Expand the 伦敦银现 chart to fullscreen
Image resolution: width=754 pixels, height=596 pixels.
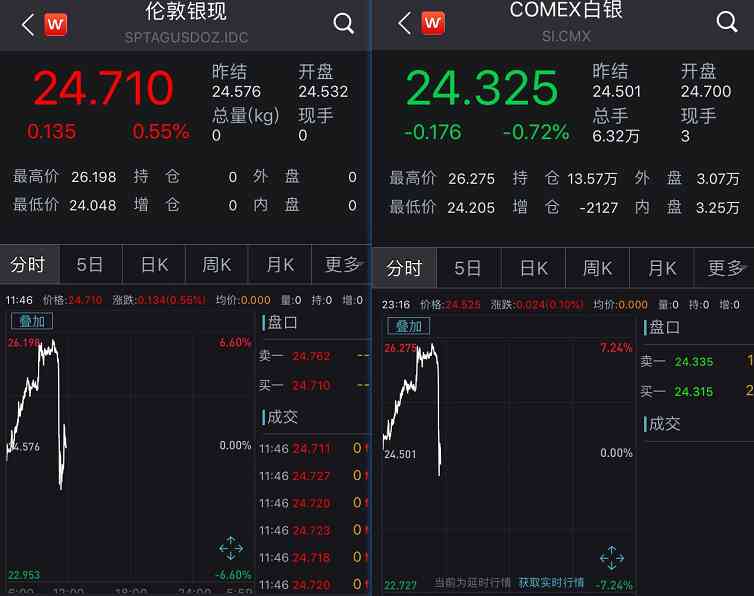pyautogui.click(x=230, y=548)
